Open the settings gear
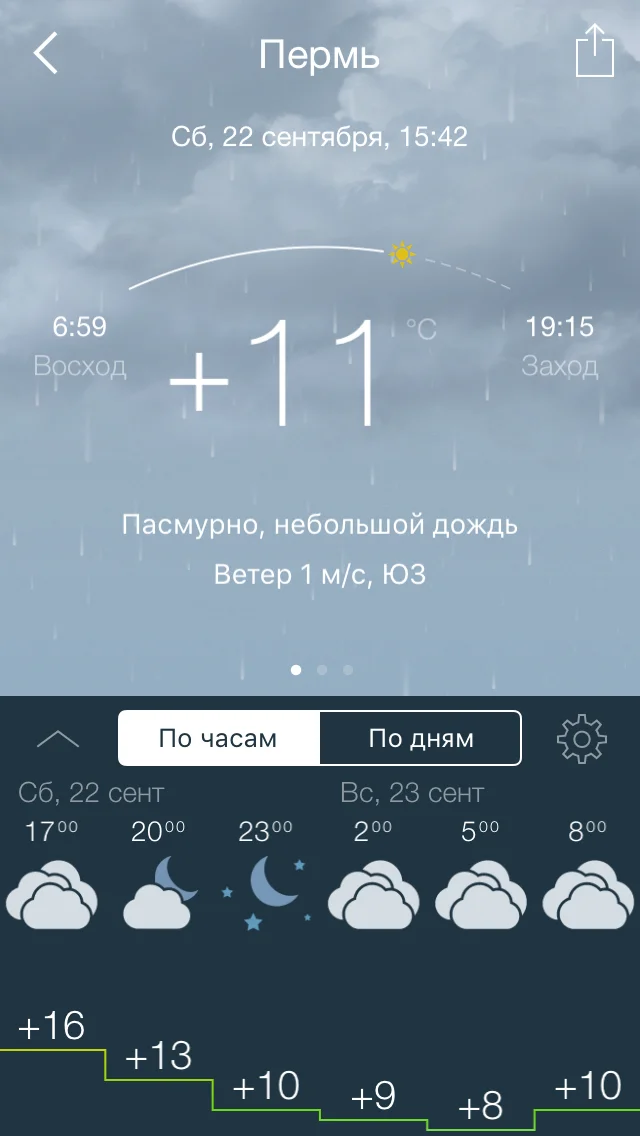Viewport: 640px width, 1136px height. [x=581, y=739]
